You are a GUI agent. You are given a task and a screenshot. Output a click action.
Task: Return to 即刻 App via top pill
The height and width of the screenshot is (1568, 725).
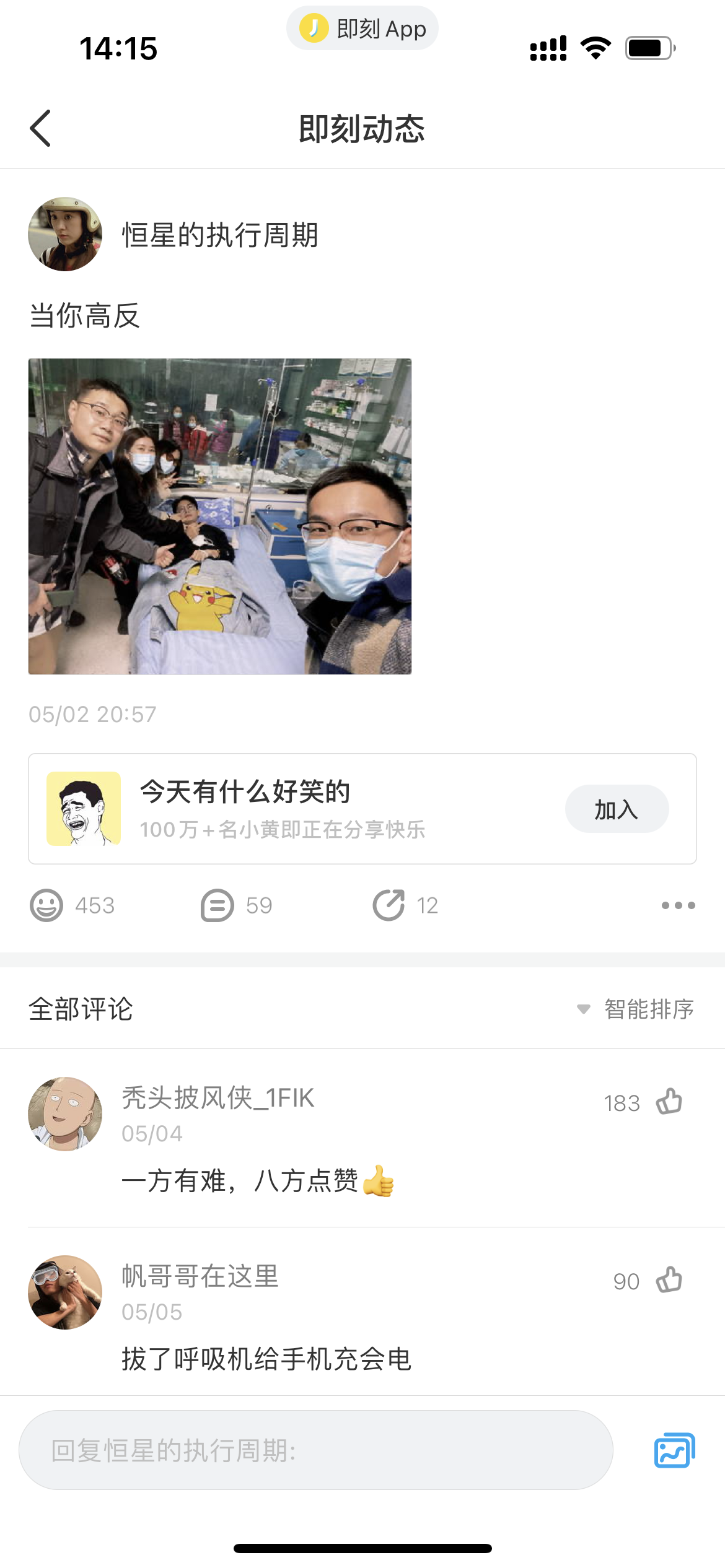pyautogui.click(x=362, y=28)
